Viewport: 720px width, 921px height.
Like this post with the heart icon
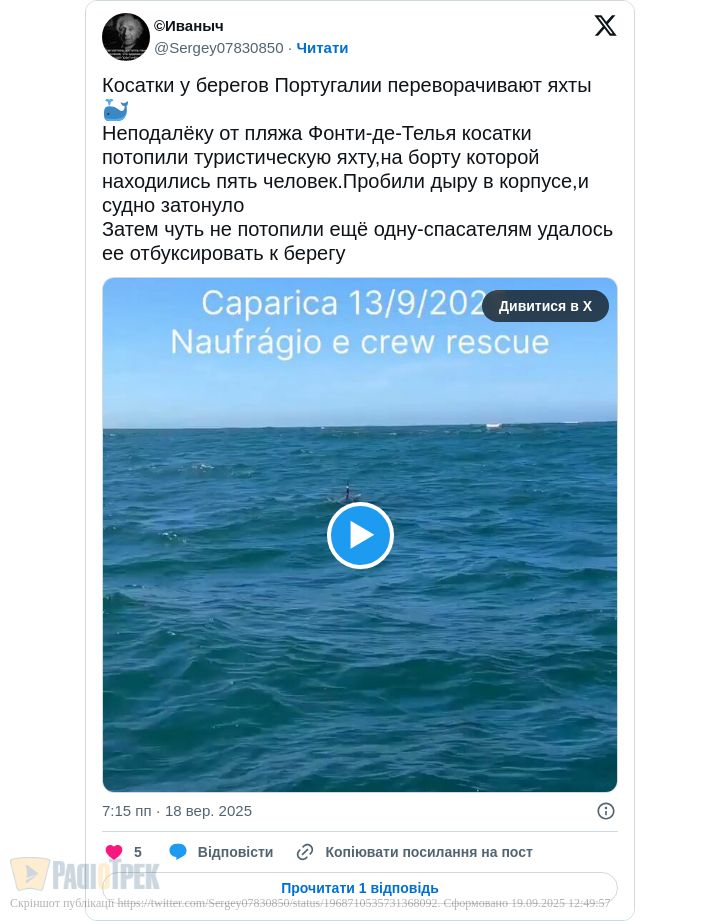(114, 852)
